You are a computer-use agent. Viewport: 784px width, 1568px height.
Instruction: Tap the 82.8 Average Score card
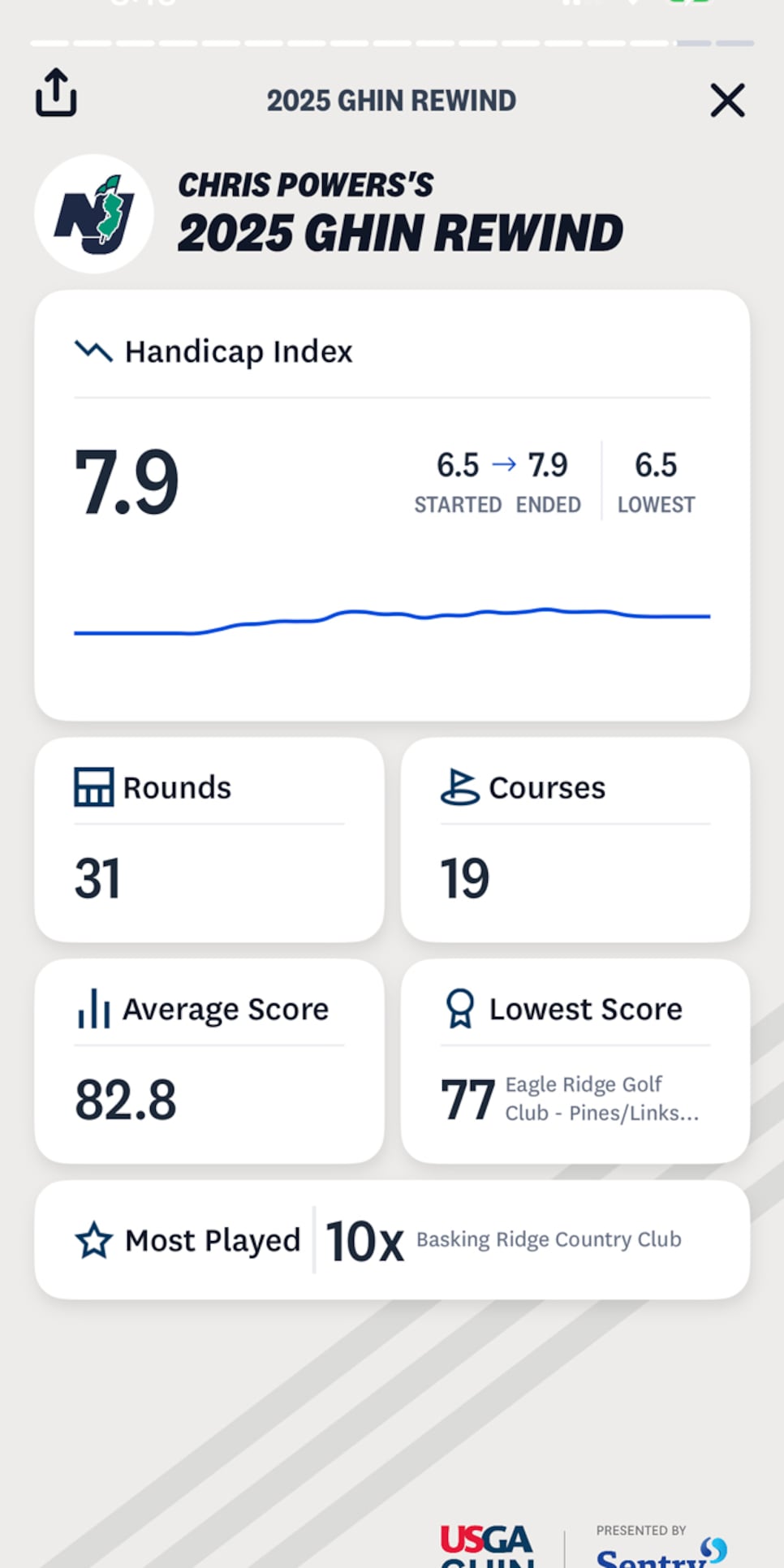[209, 1062]
